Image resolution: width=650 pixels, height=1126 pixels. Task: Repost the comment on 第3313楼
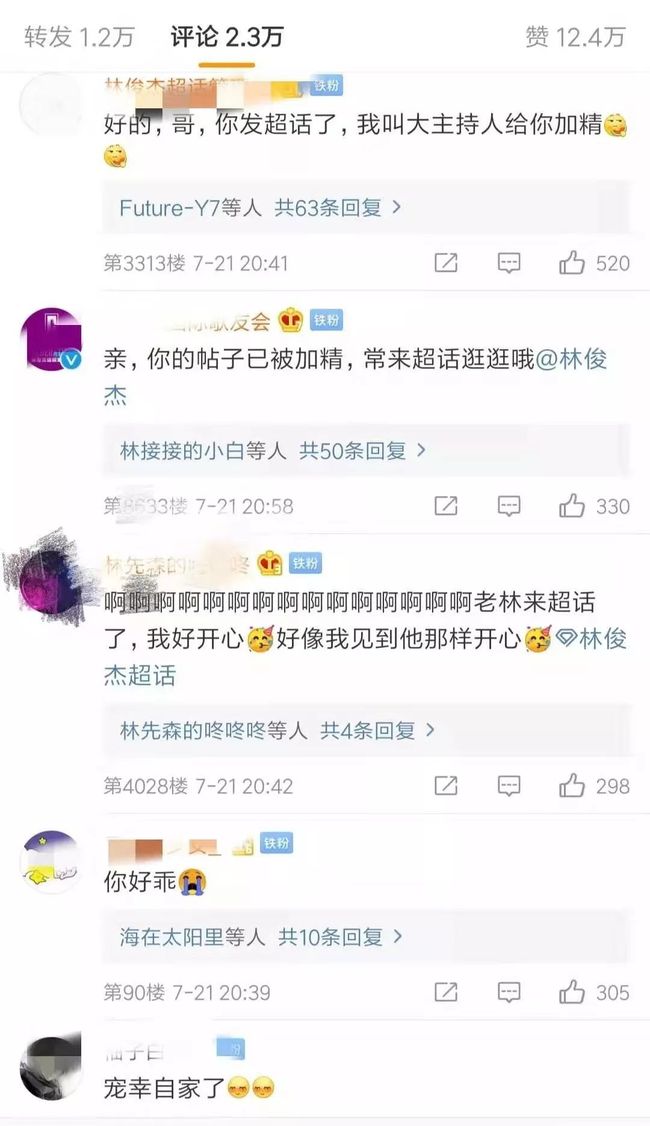(446, 264)
